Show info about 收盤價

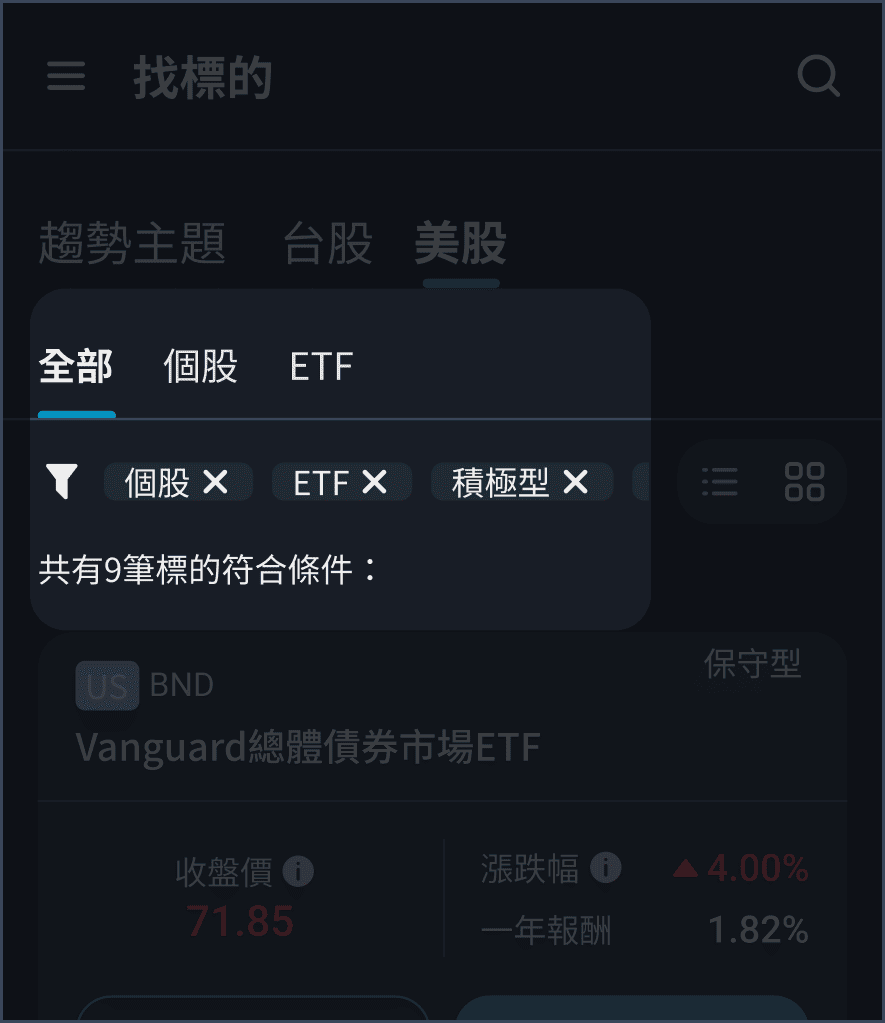298,872
